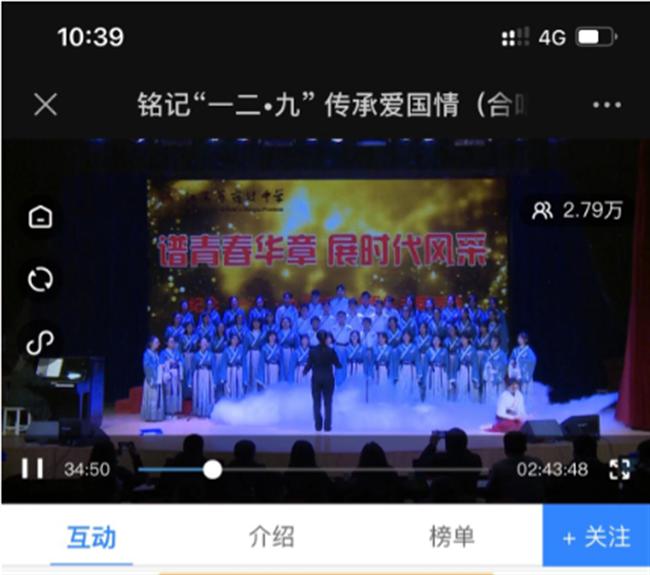Open the three-dot overflow menu

607,105
